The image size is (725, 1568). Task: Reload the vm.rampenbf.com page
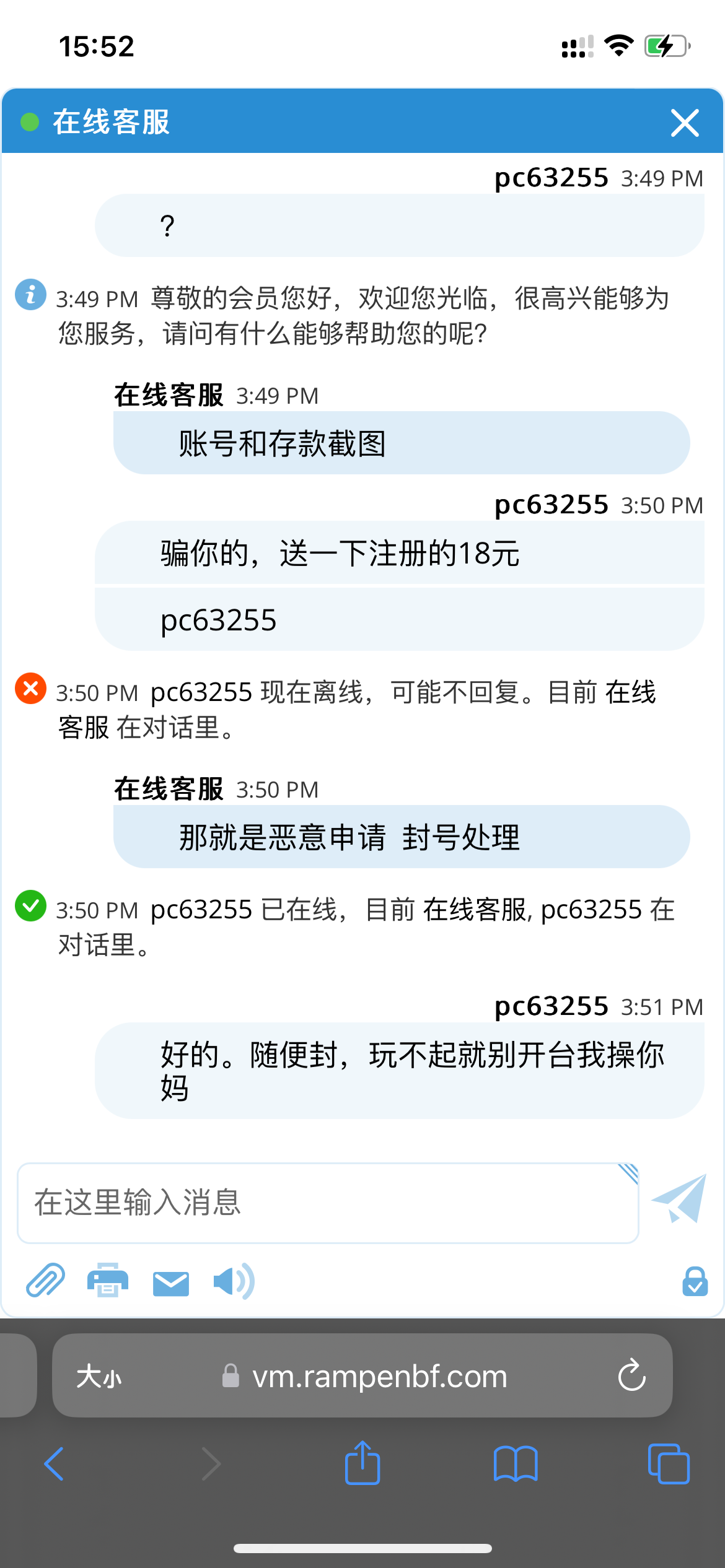(x=631, y=1376)
